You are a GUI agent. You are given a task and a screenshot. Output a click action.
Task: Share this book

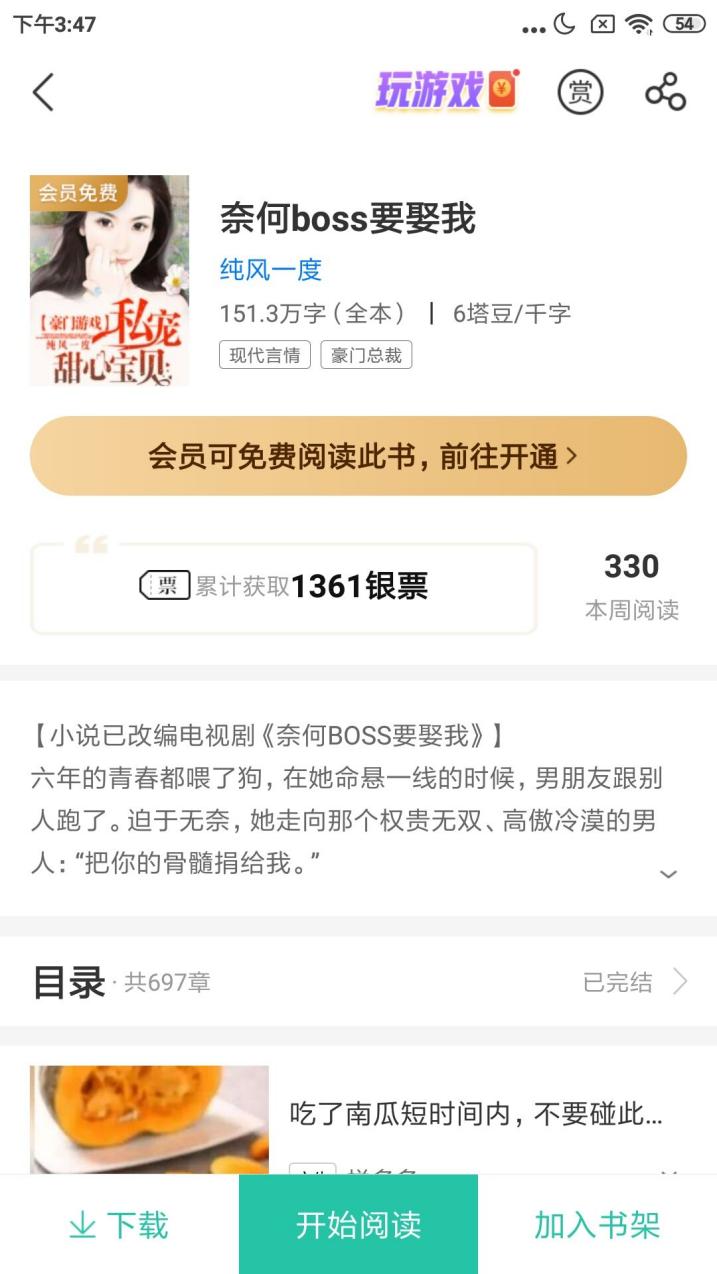tap(665, 92)
